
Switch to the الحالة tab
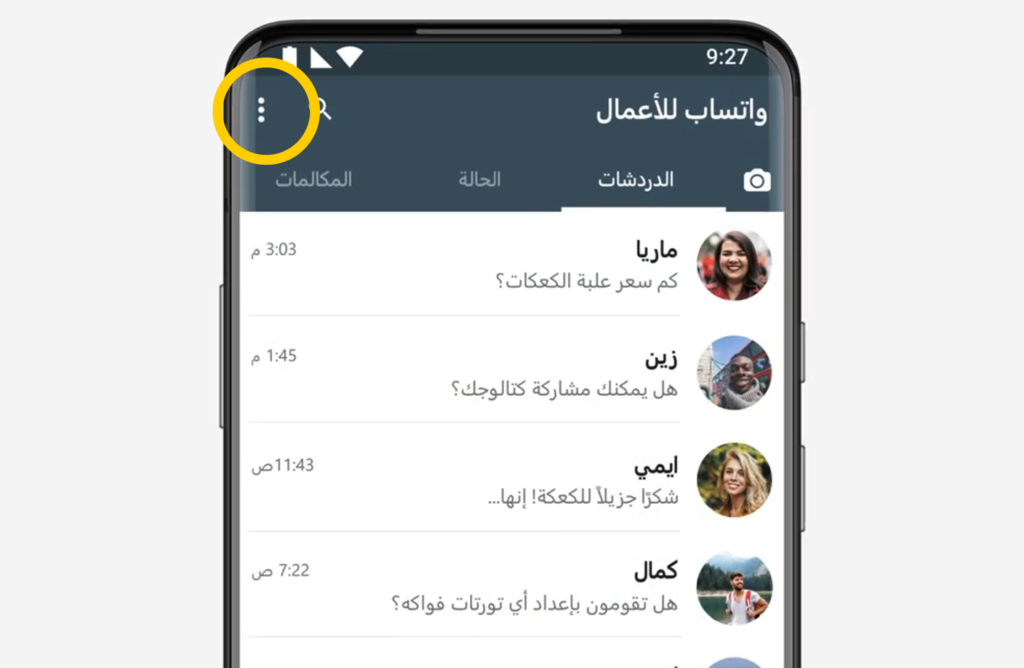pyautogui.click(x=480, y=180)
